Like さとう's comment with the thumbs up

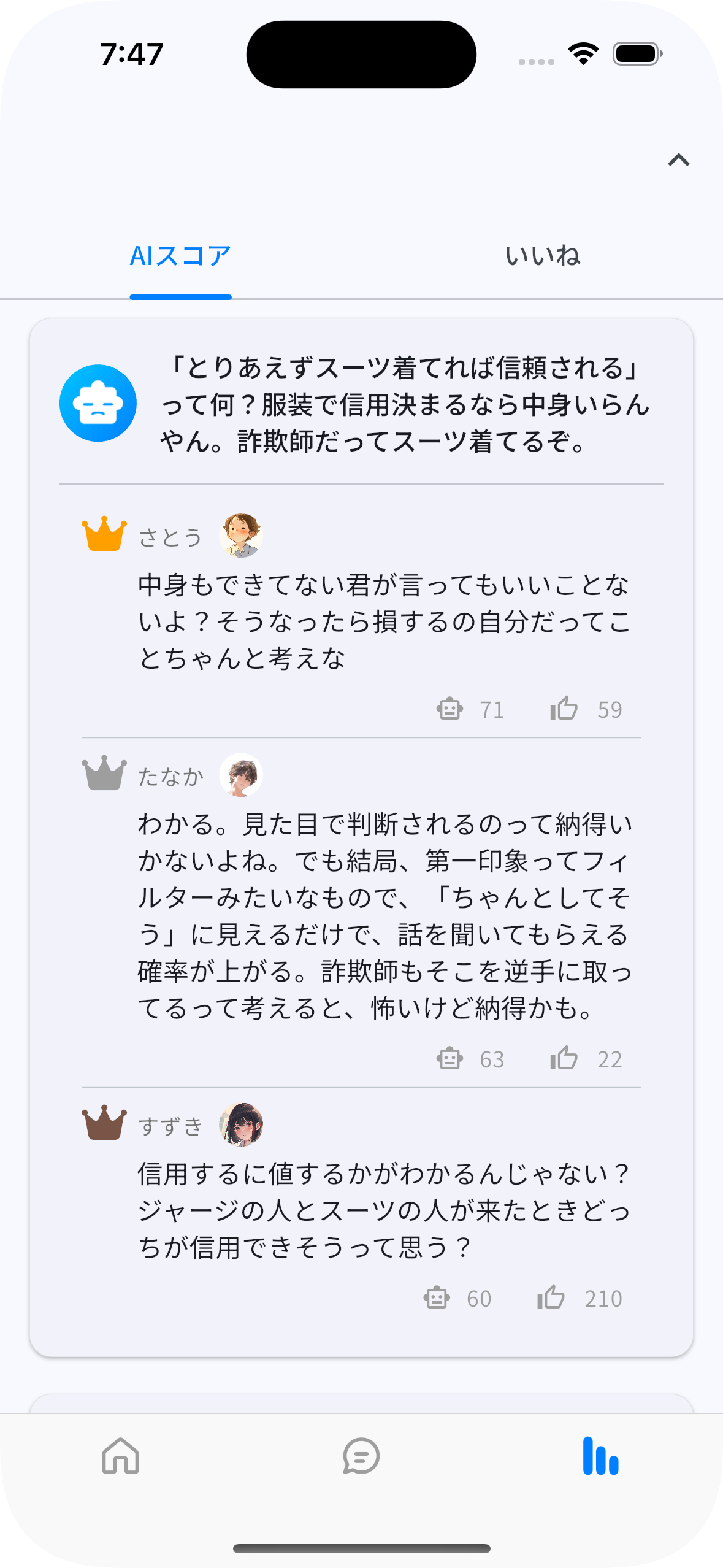[563, 709]
